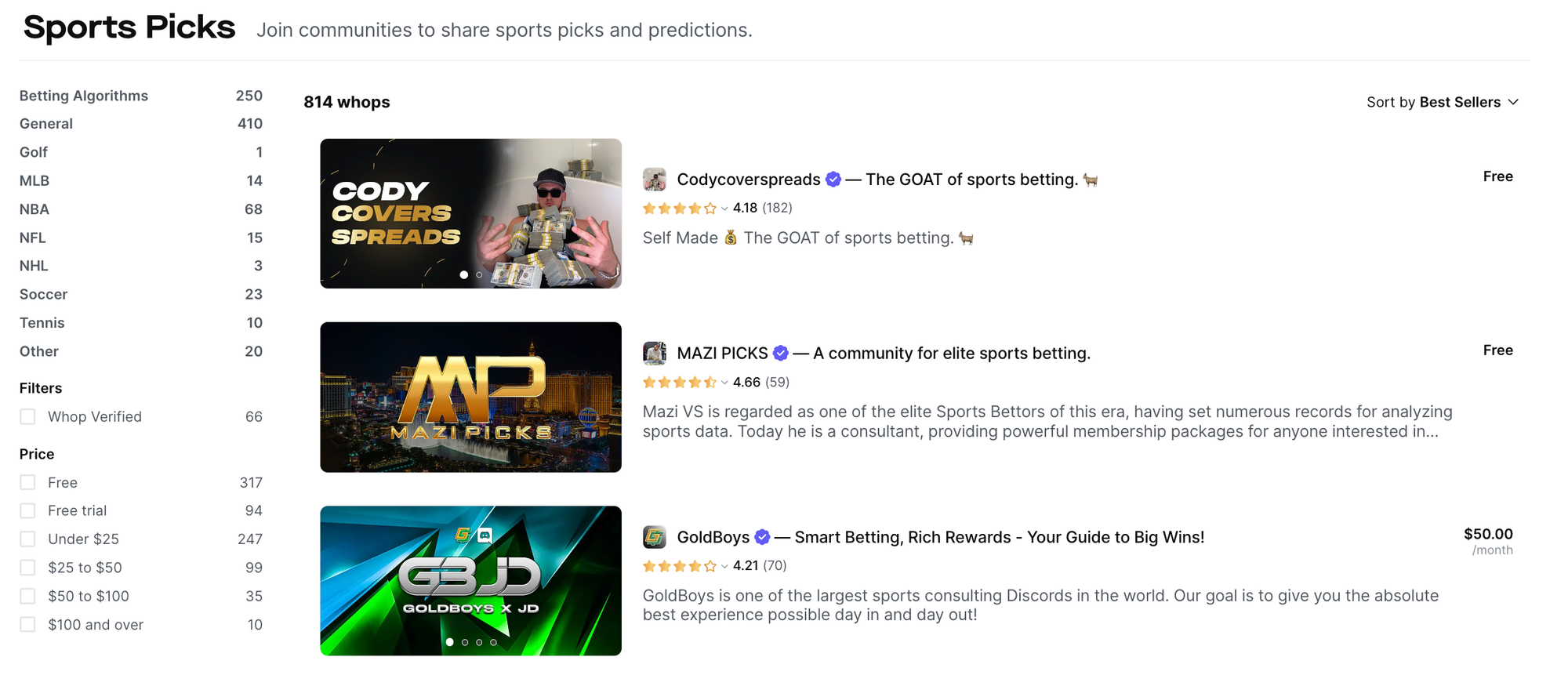Open the NBA category
Viewport: 1568px width, 686px height.
pyautogui.click(x=34, y=209)
